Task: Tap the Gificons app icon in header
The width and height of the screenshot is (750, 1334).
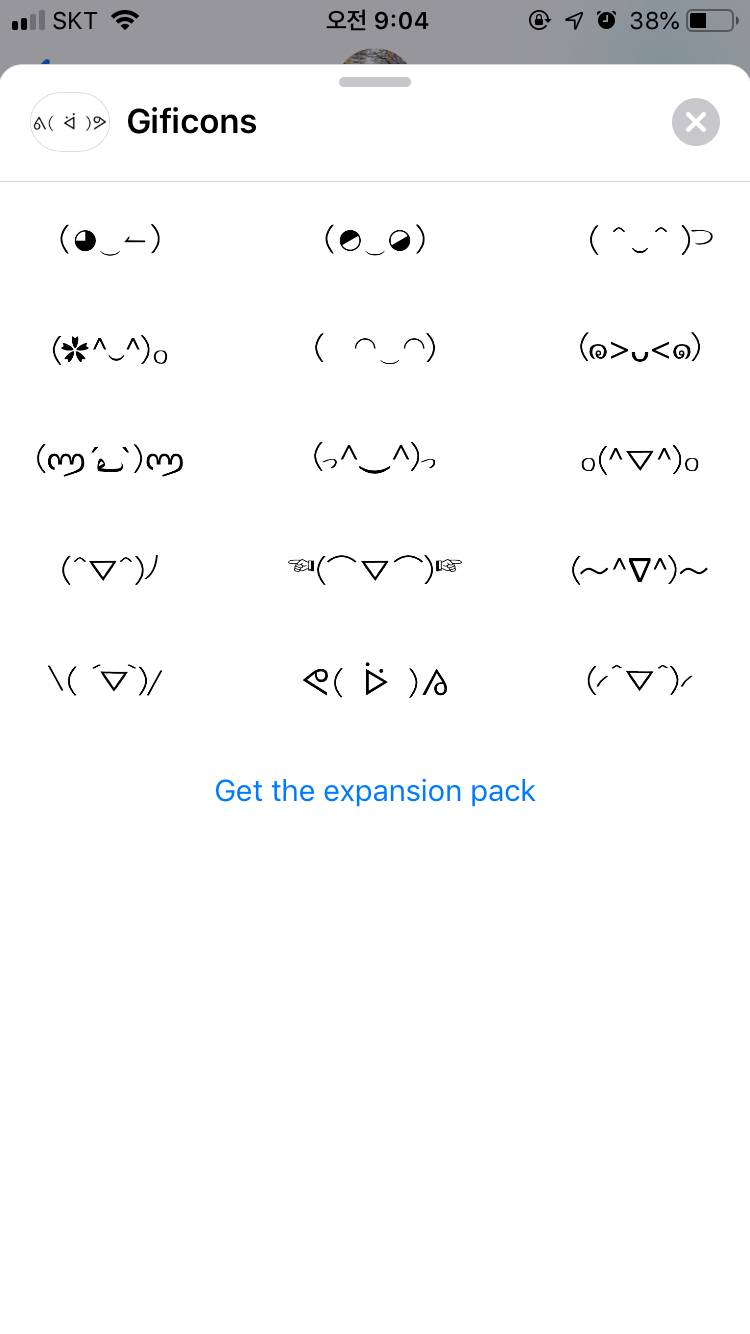Action: coord(69,122)
